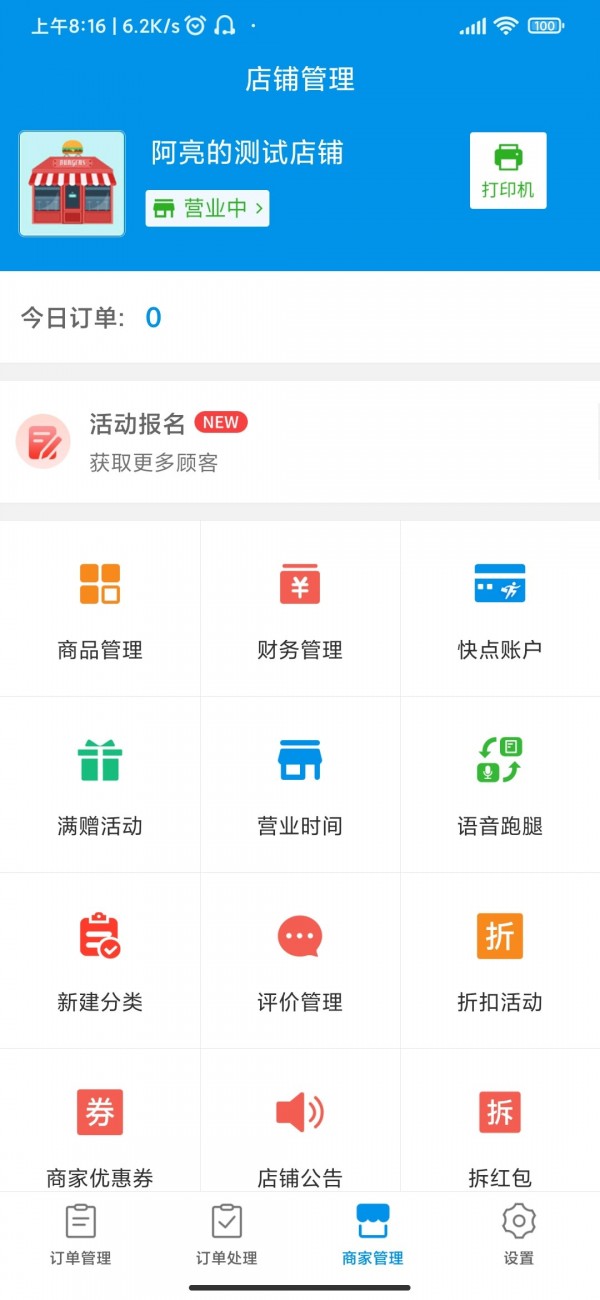Open 拆红包
This screenshot has height=1300, width=600.
[500, 1130]
